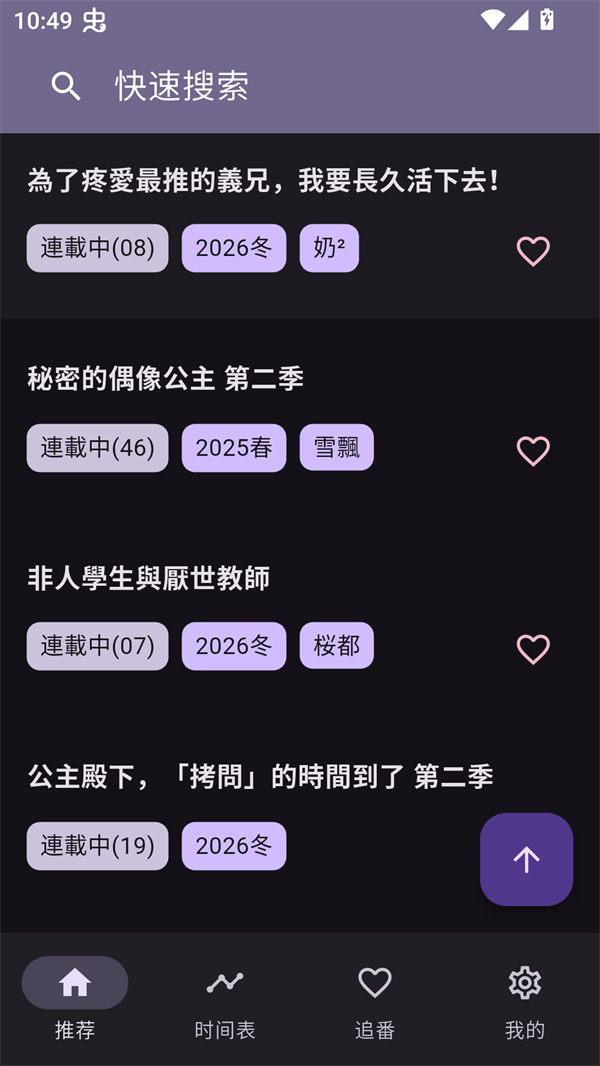Open 秘密的偶像公主 第二季 details

click(x=166, y=379)
